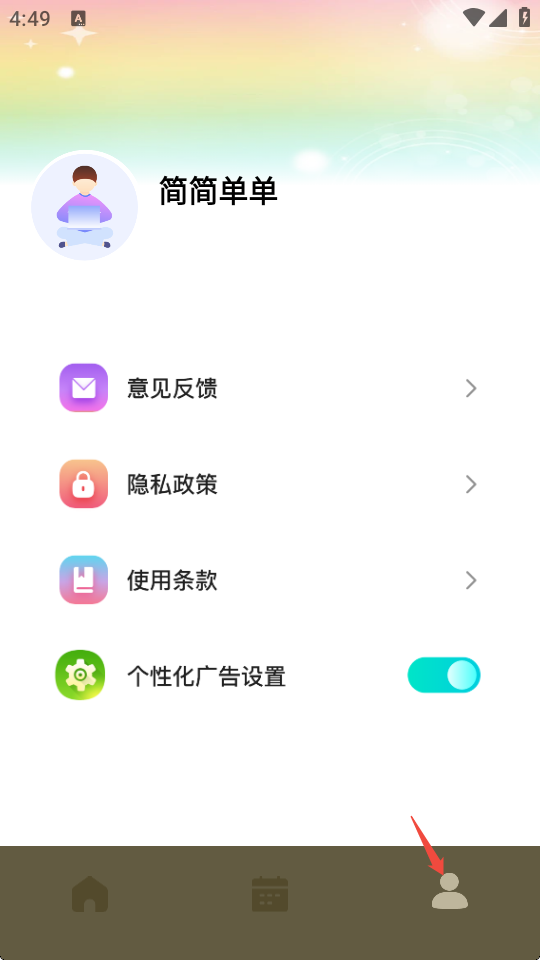540x960 pixels.
Task: Toggle the 个性化广告设置 switch
Action: [x=444, y=675]
